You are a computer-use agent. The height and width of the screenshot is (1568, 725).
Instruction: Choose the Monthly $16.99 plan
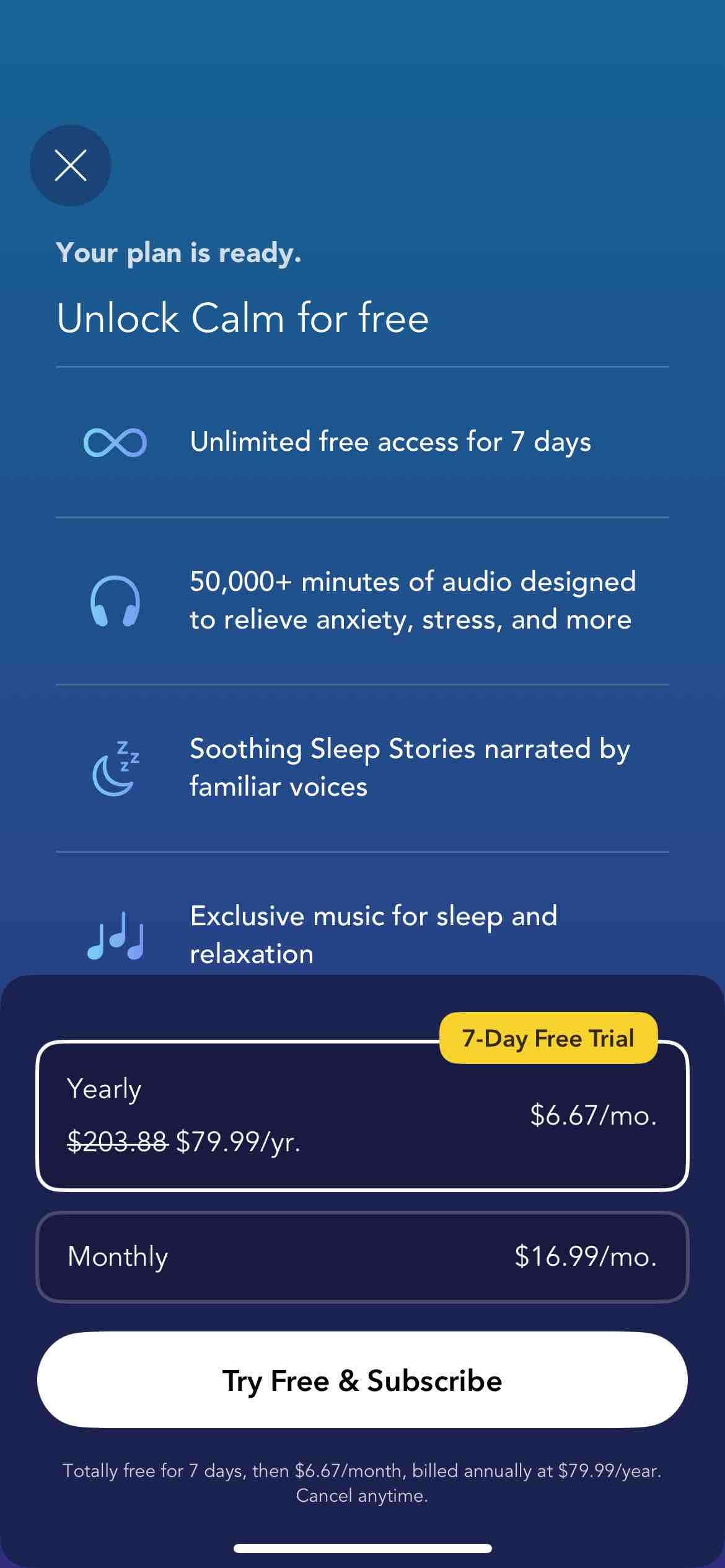coord(362,1257)
